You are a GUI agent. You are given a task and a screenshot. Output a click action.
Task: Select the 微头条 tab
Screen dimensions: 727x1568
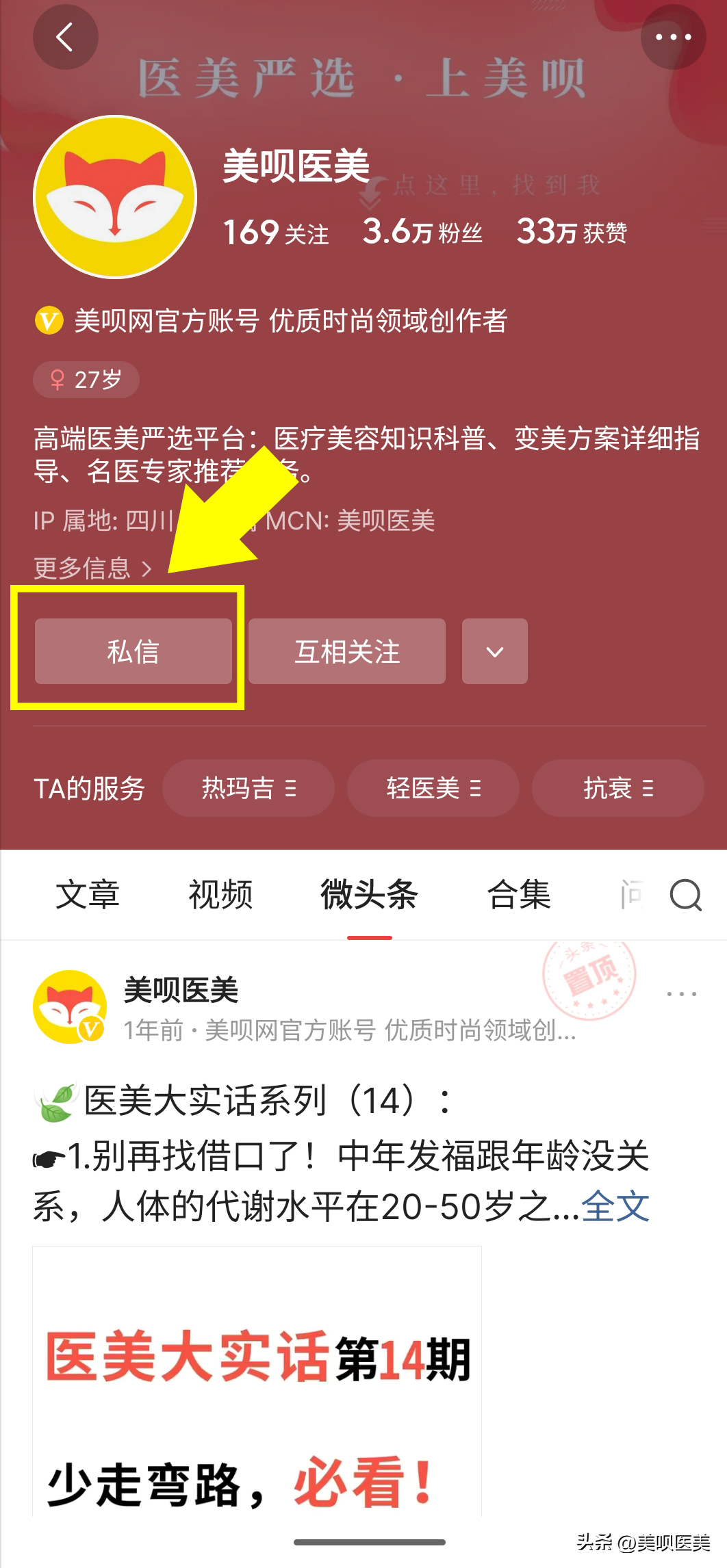click(x=369, y=894)
